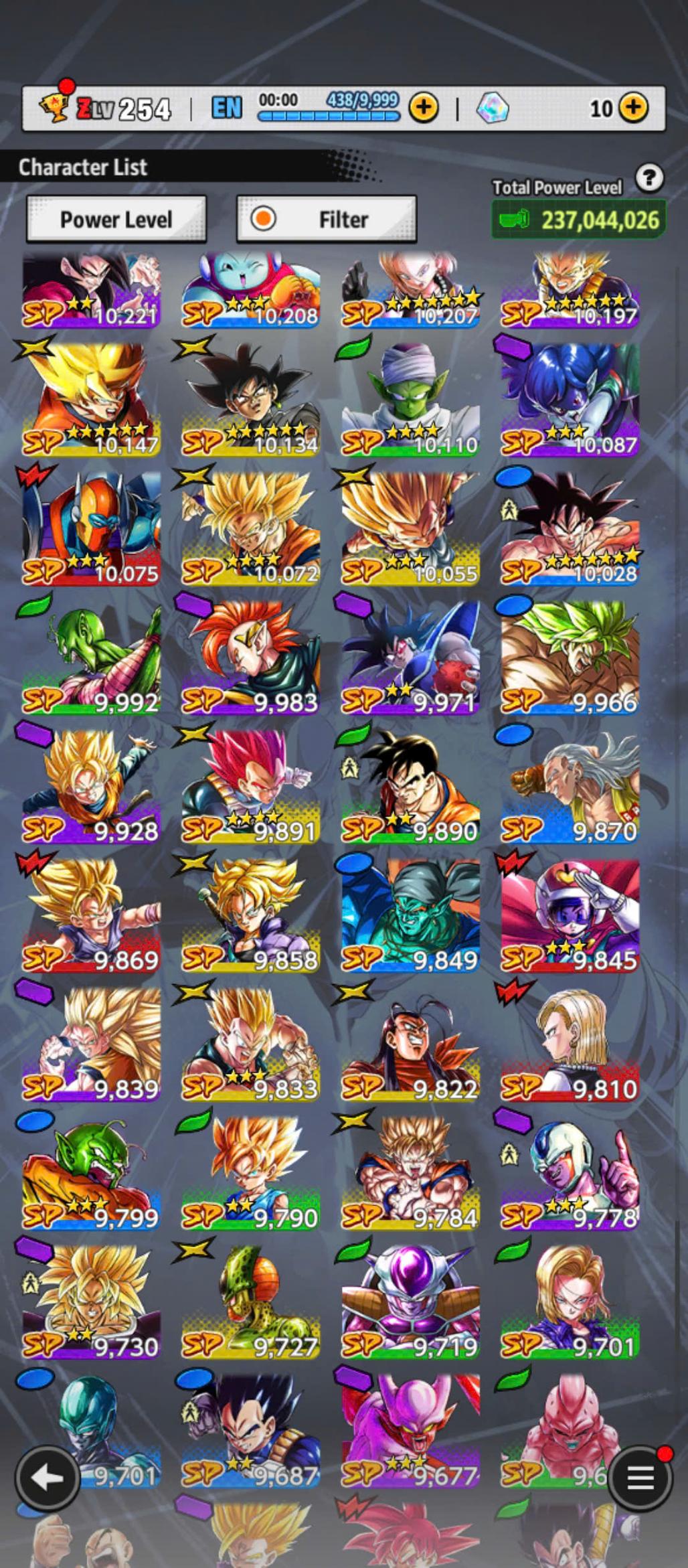Open the Power Level sort button
This screenshot has height=1568, width=688.
click(116, 219)
